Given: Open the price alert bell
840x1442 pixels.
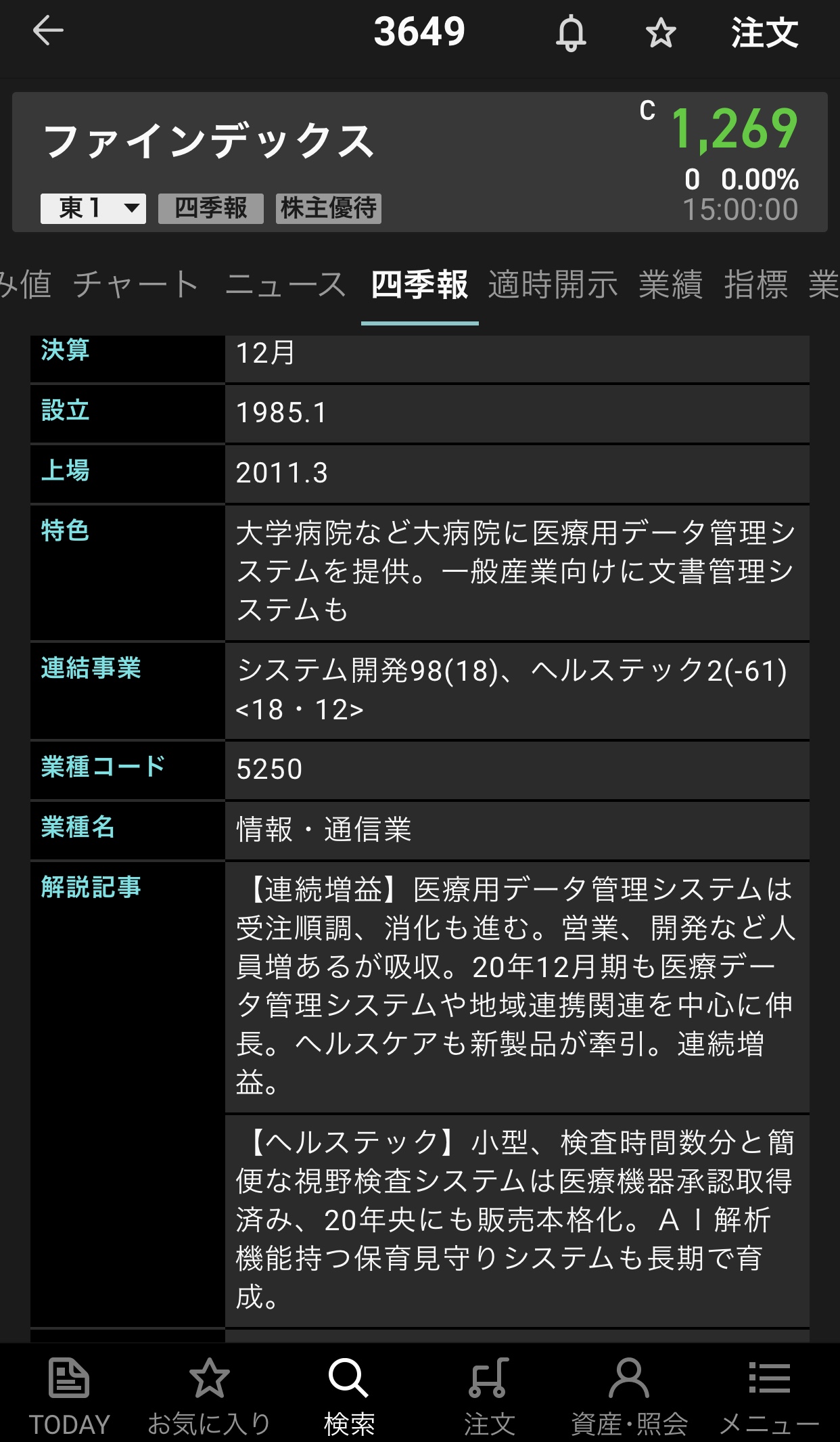Looking at the screenshot, I should pyautogui.click(x=571, y=32).
